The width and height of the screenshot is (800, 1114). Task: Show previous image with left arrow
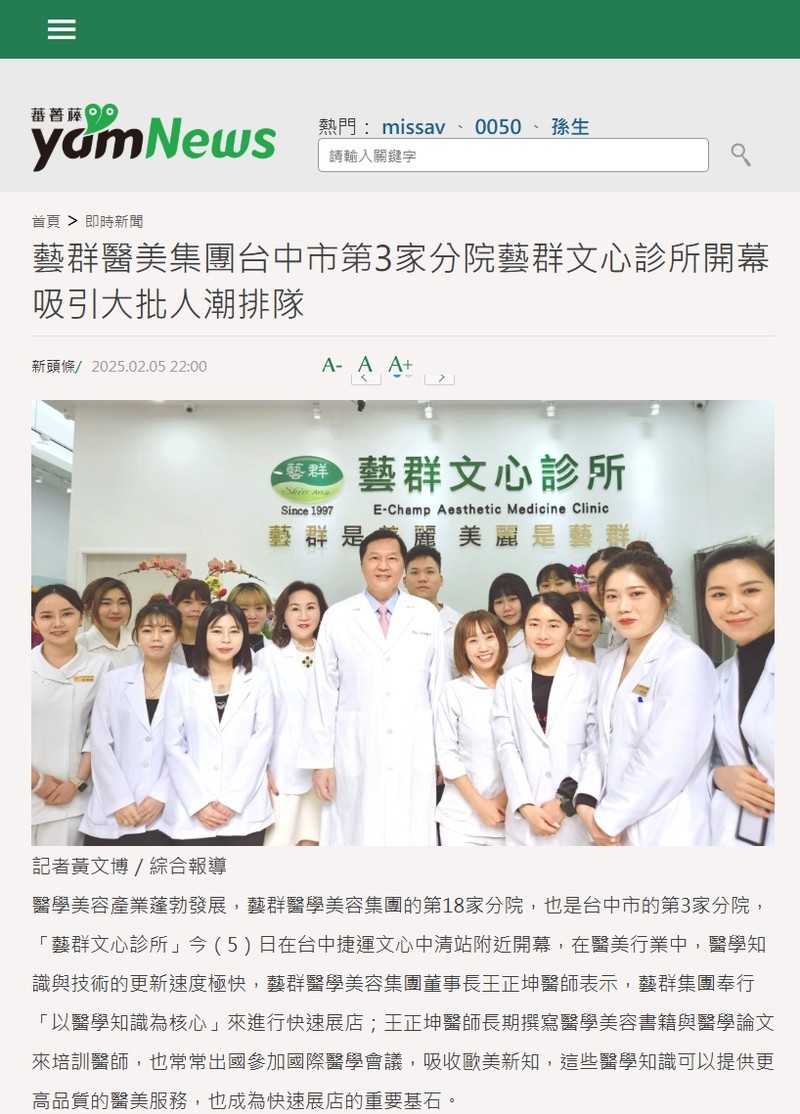pyautogui.click(x=366, y=379)
